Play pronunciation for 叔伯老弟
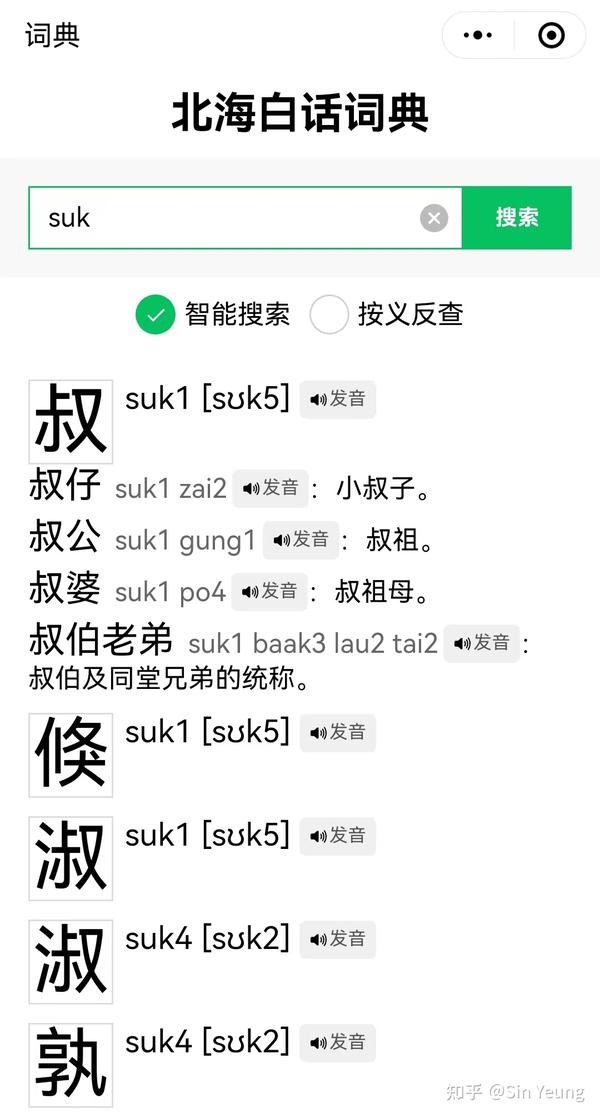 pos(482,643)
